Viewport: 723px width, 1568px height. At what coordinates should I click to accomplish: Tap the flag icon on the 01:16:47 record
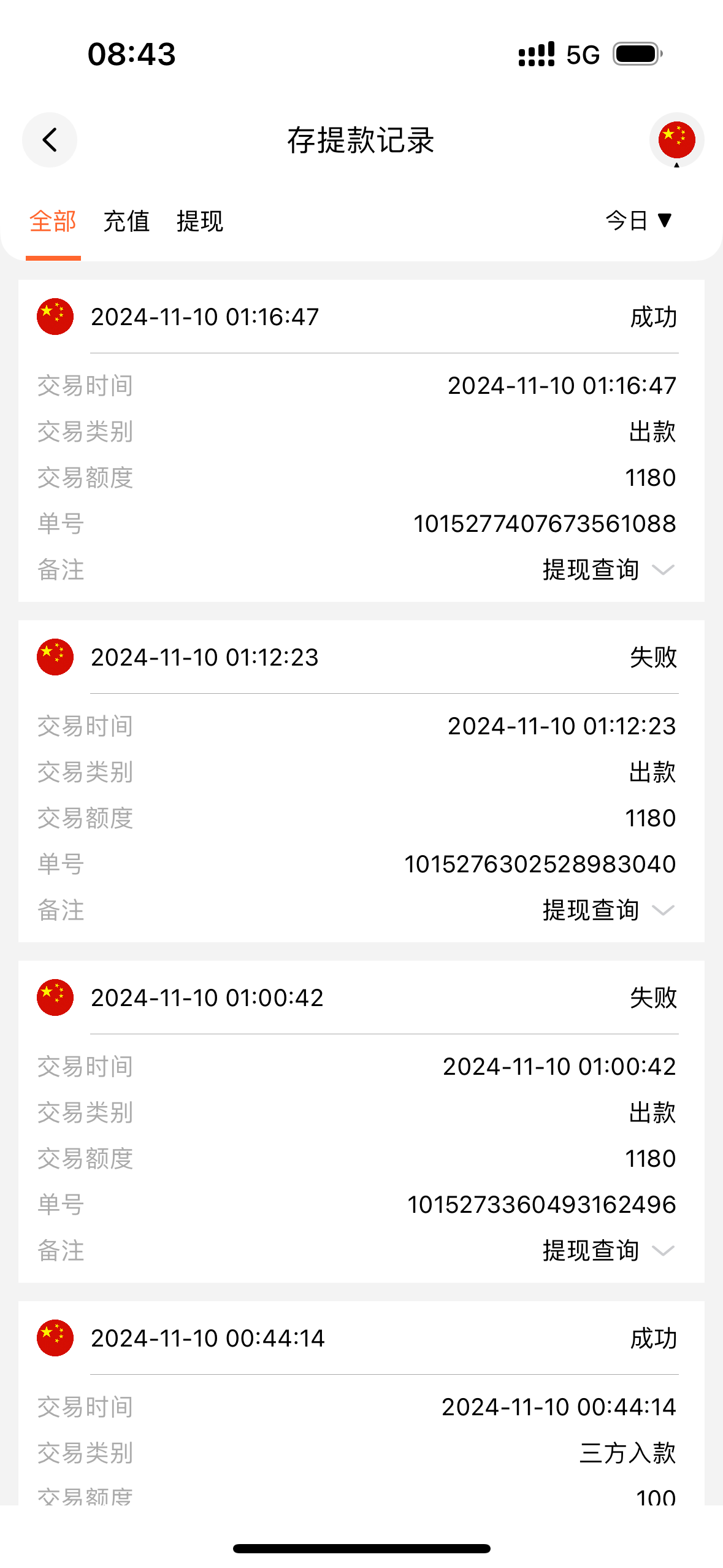(x=55, y=317)
